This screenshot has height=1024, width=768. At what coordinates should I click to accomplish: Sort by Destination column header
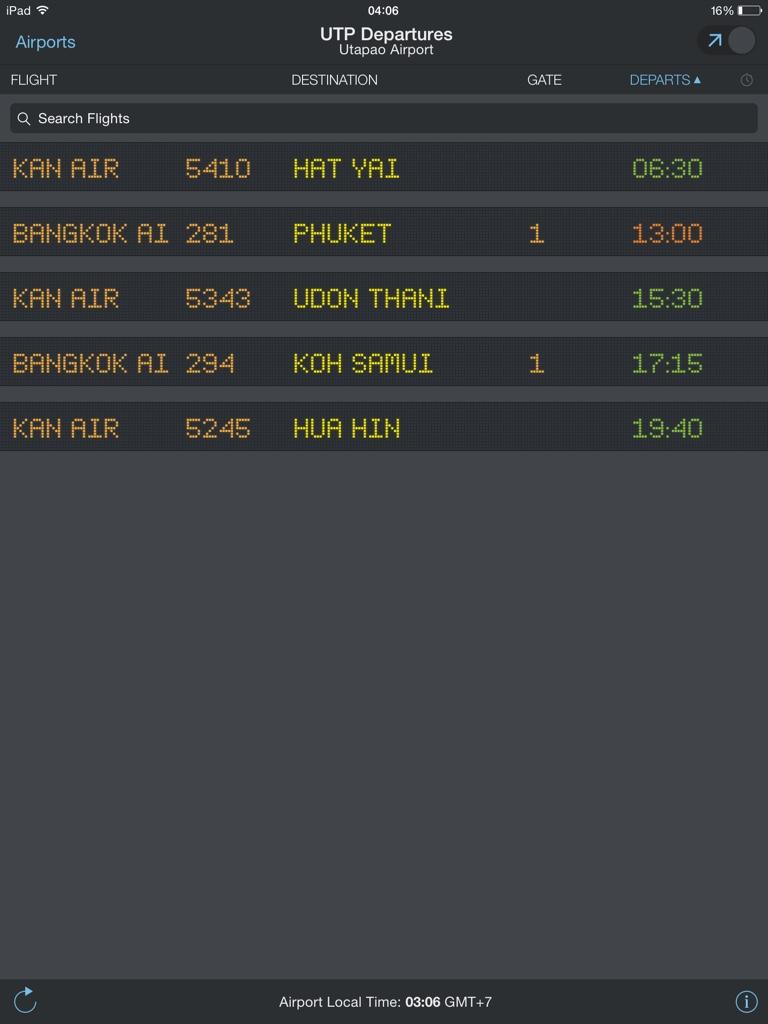pos(334,80)
